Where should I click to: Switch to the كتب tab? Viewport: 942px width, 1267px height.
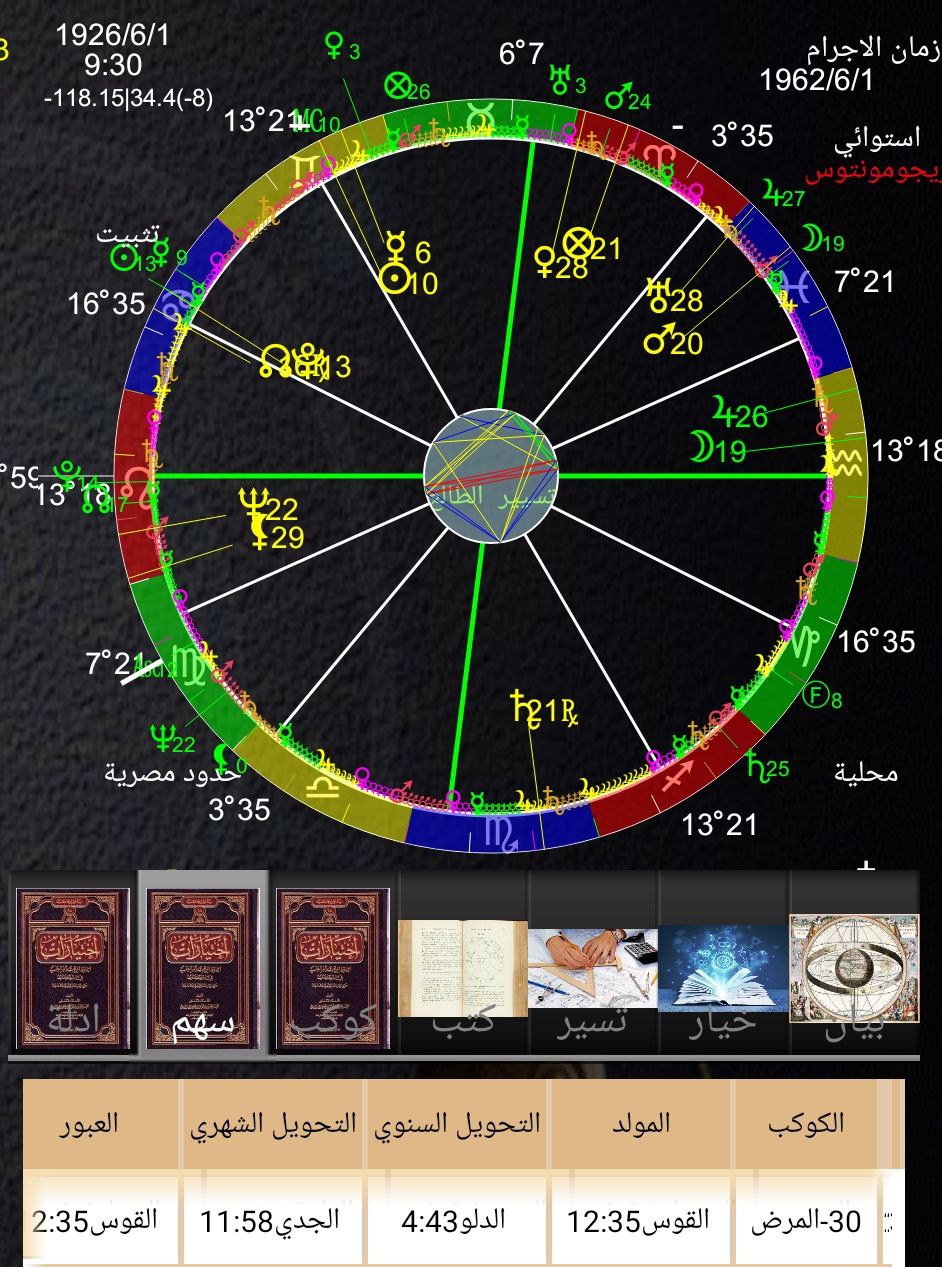pos(463,962)
